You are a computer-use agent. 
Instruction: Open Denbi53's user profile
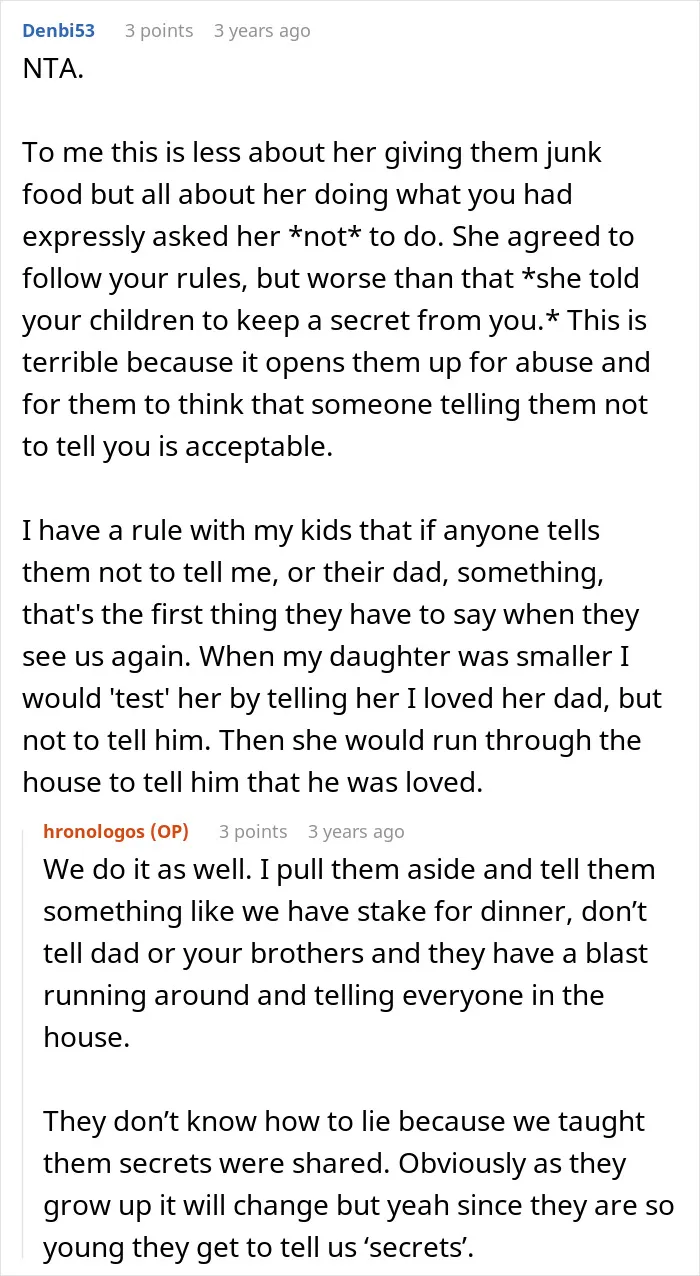coord(58,31)
